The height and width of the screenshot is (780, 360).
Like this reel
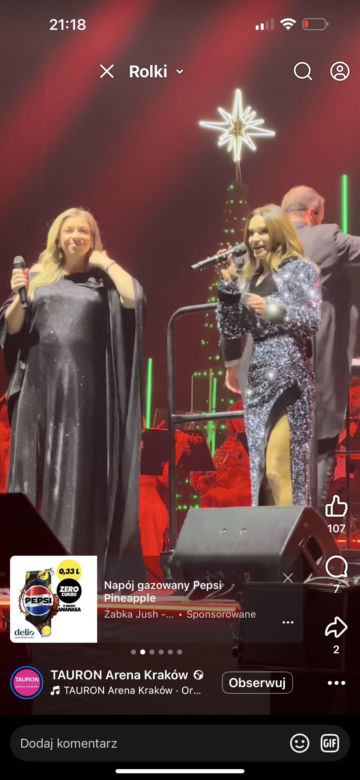(337, 506)
